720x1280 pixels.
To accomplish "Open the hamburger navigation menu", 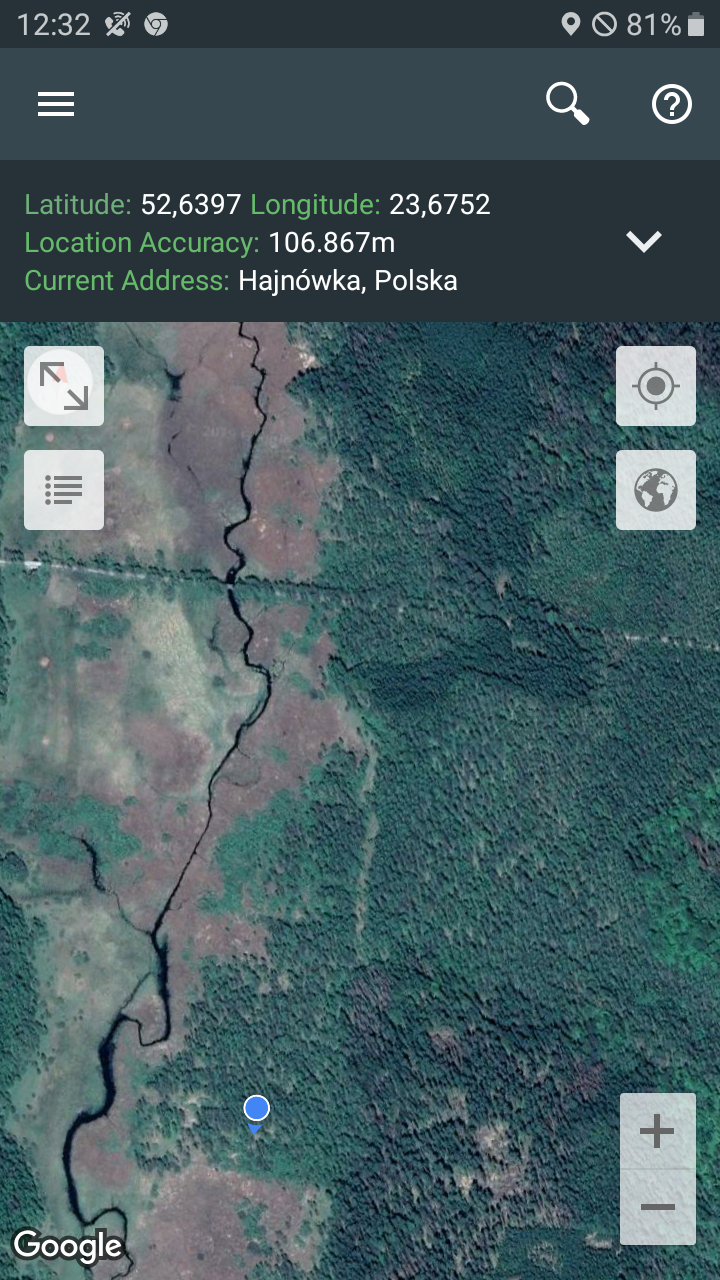I will [x=56, y=104].
